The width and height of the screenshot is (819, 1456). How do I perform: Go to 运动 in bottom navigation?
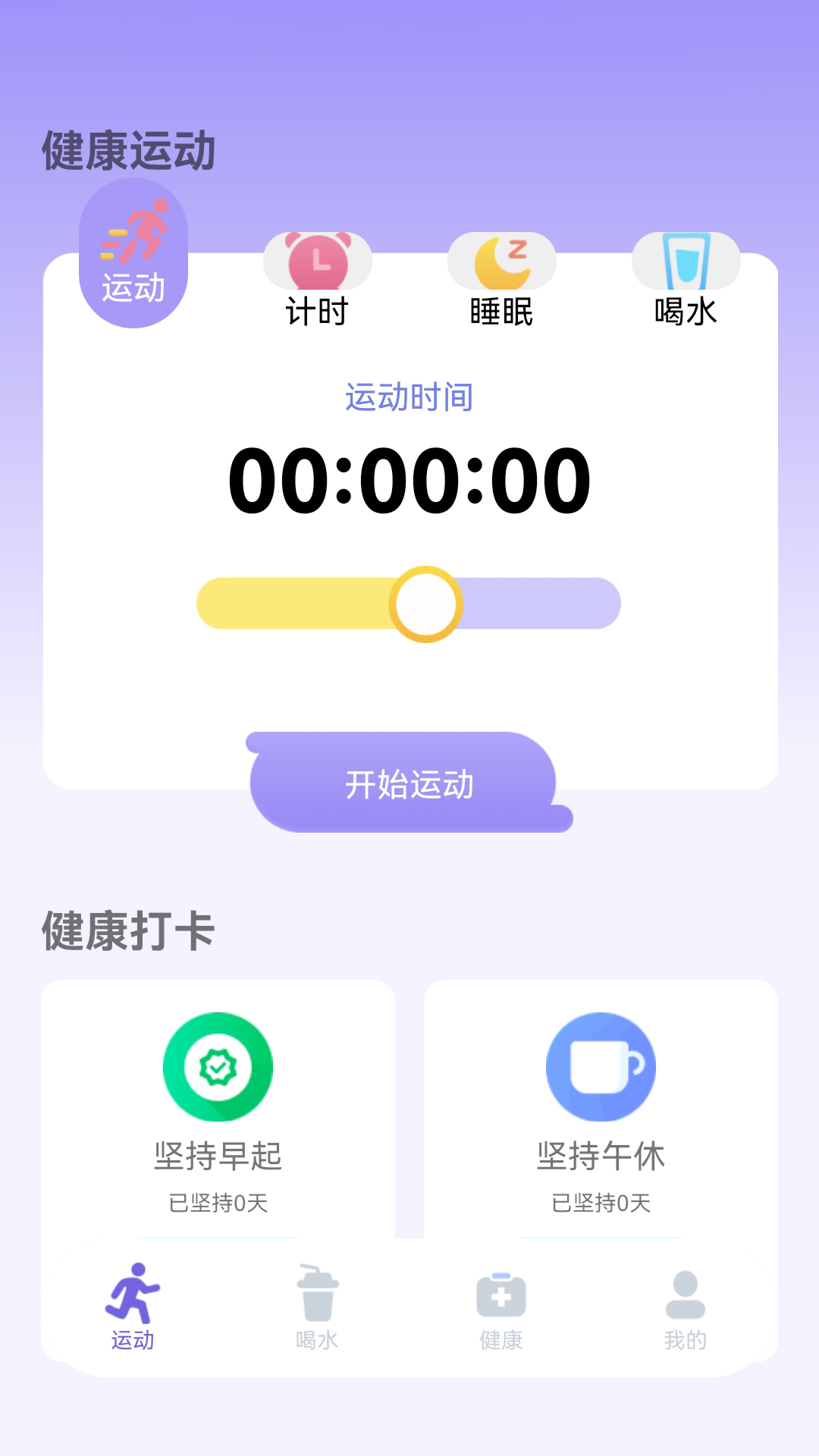point(133,1307)
